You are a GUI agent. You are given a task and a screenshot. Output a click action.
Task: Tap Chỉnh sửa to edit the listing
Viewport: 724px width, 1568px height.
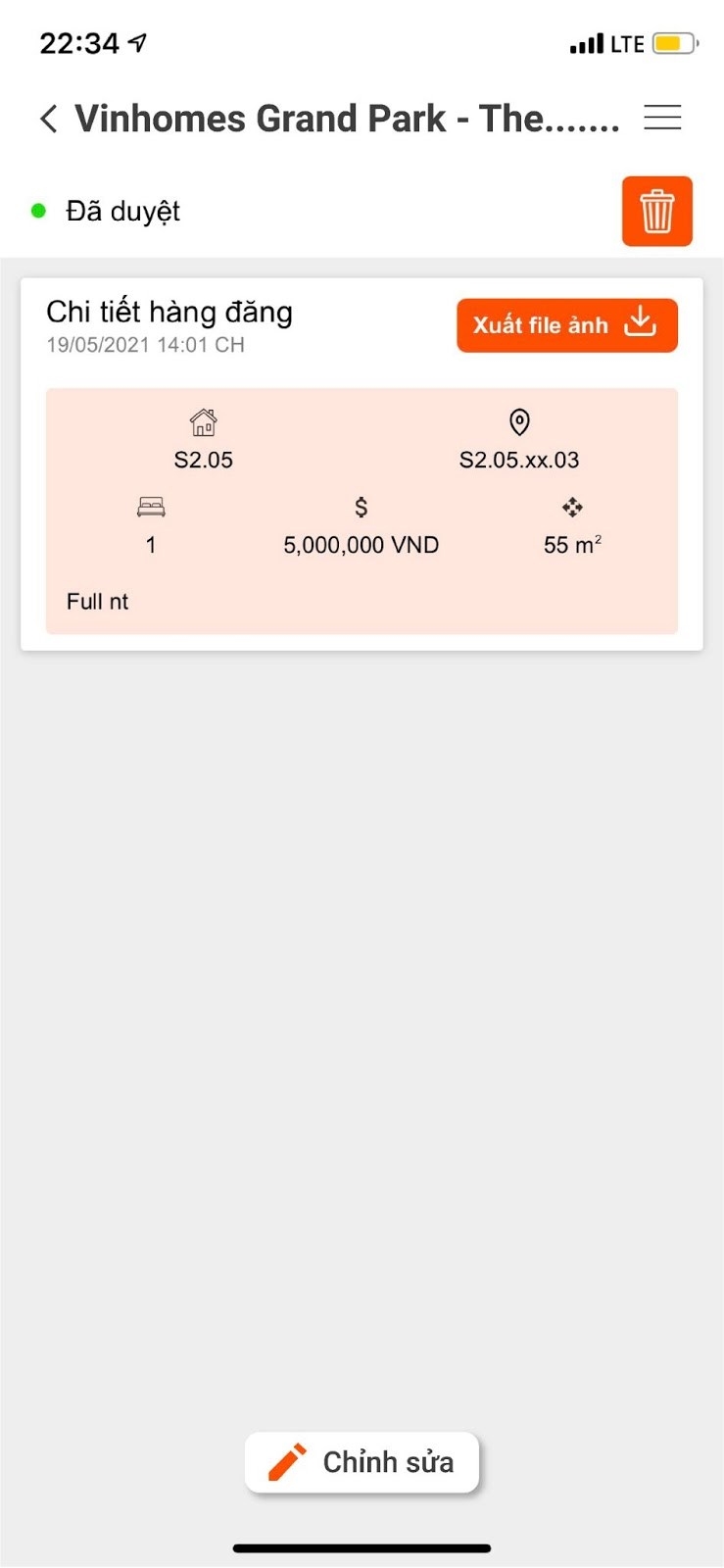click(x=362, y=1462)
